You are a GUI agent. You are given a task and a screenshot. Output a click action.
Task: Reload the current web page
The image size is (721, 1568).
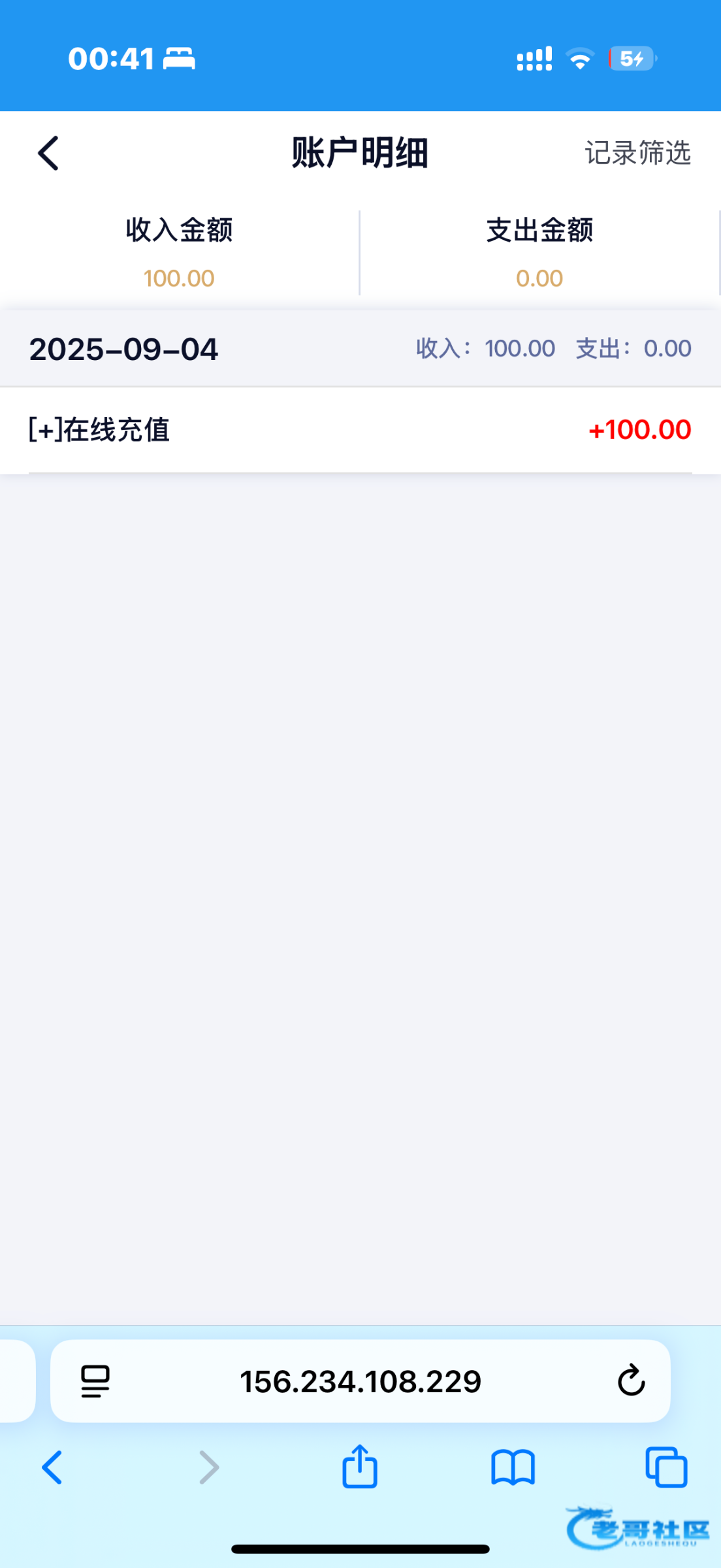click(x=630, y=1381)
